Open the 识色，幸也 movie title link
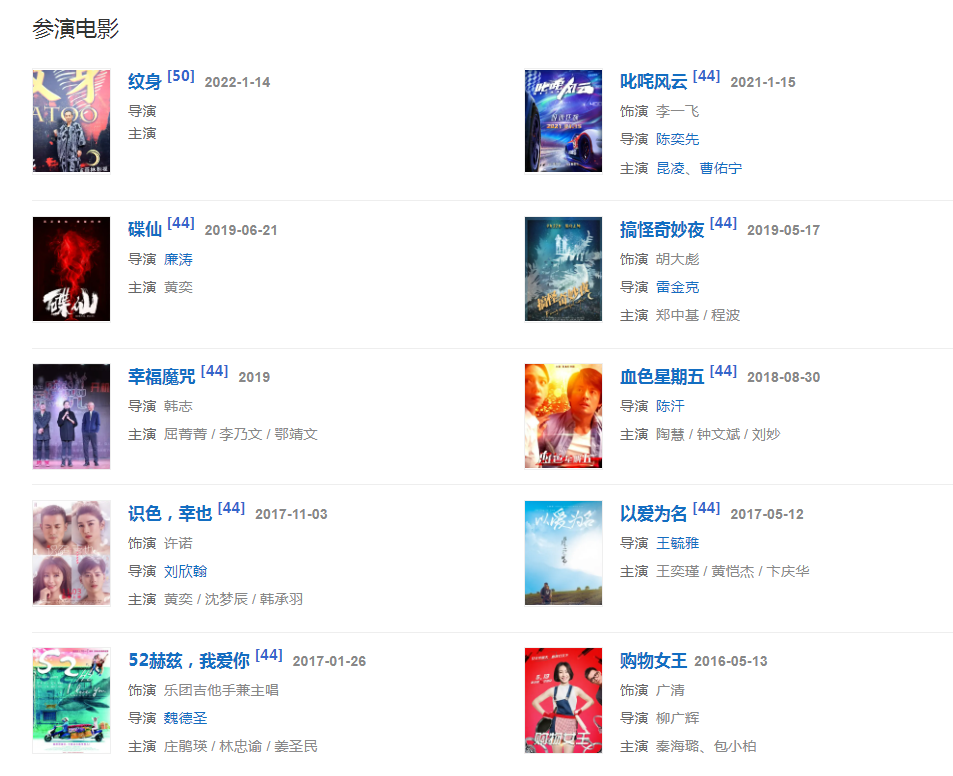The height and width of the screenshot is (776, 953). (x=169, y=514)
